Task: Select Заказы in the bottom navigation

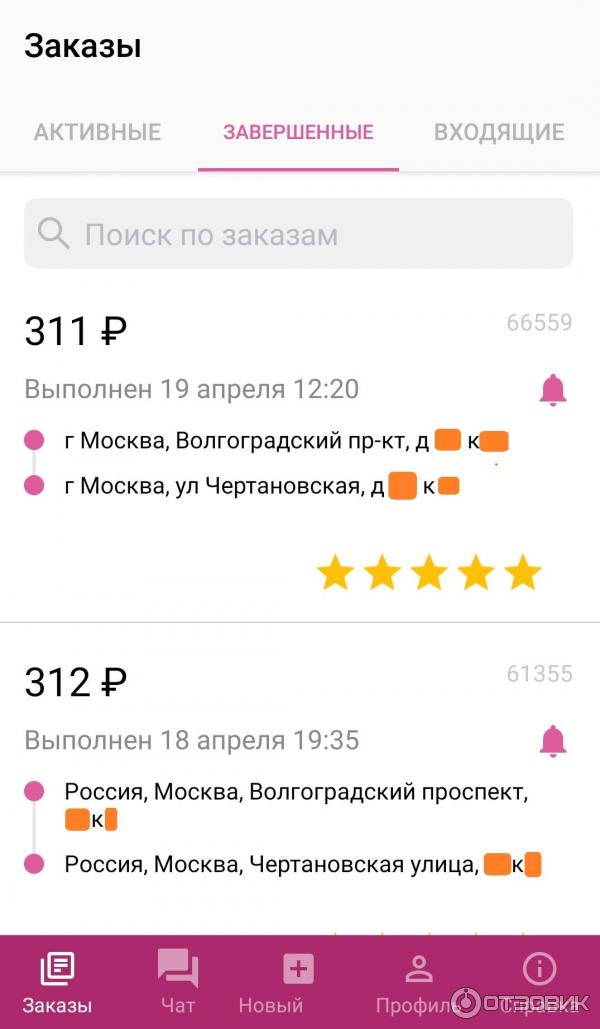Action: pos(57,981)
